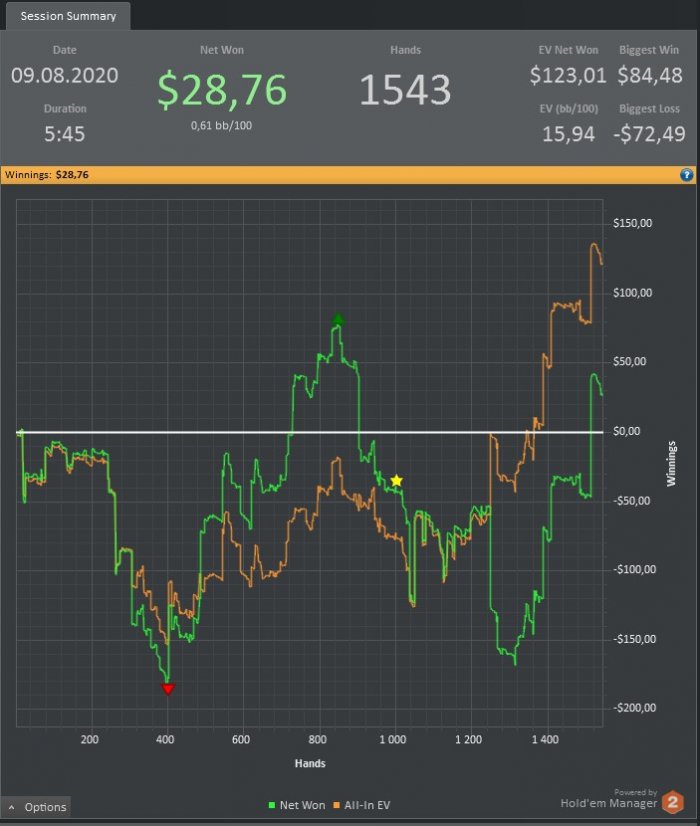This screenshot has width=700, height=826.
Task: Toggle the Net Won legend series
Action: click(295, 804)
